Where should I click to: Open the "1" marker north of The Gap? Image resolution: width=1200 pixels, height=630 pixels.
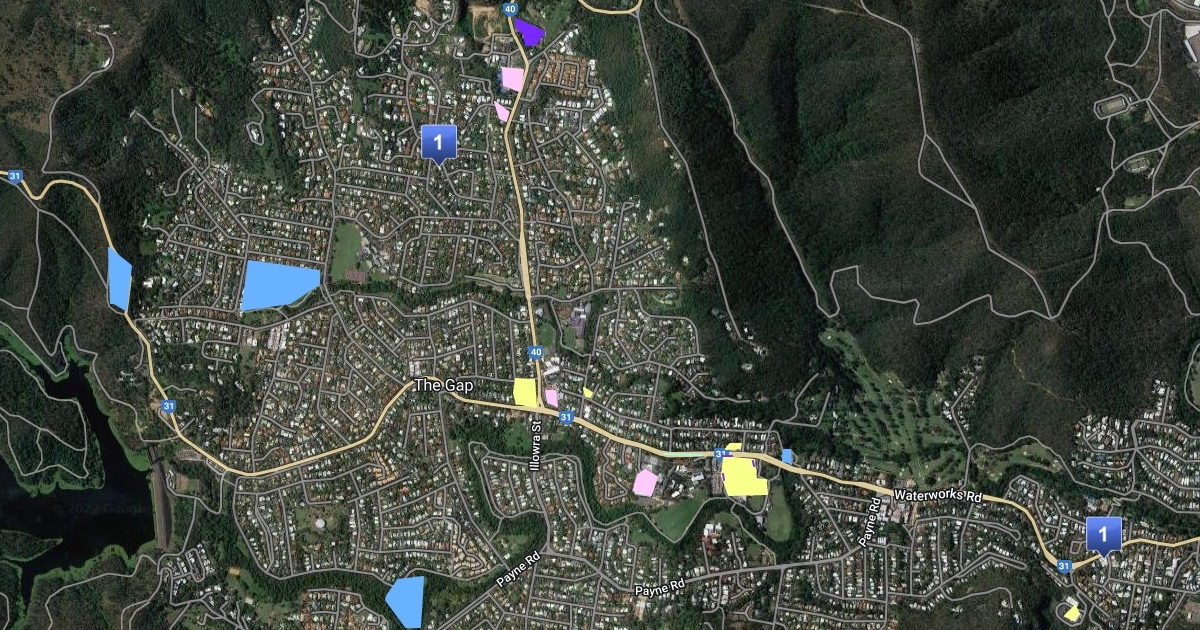pos(438,143)
